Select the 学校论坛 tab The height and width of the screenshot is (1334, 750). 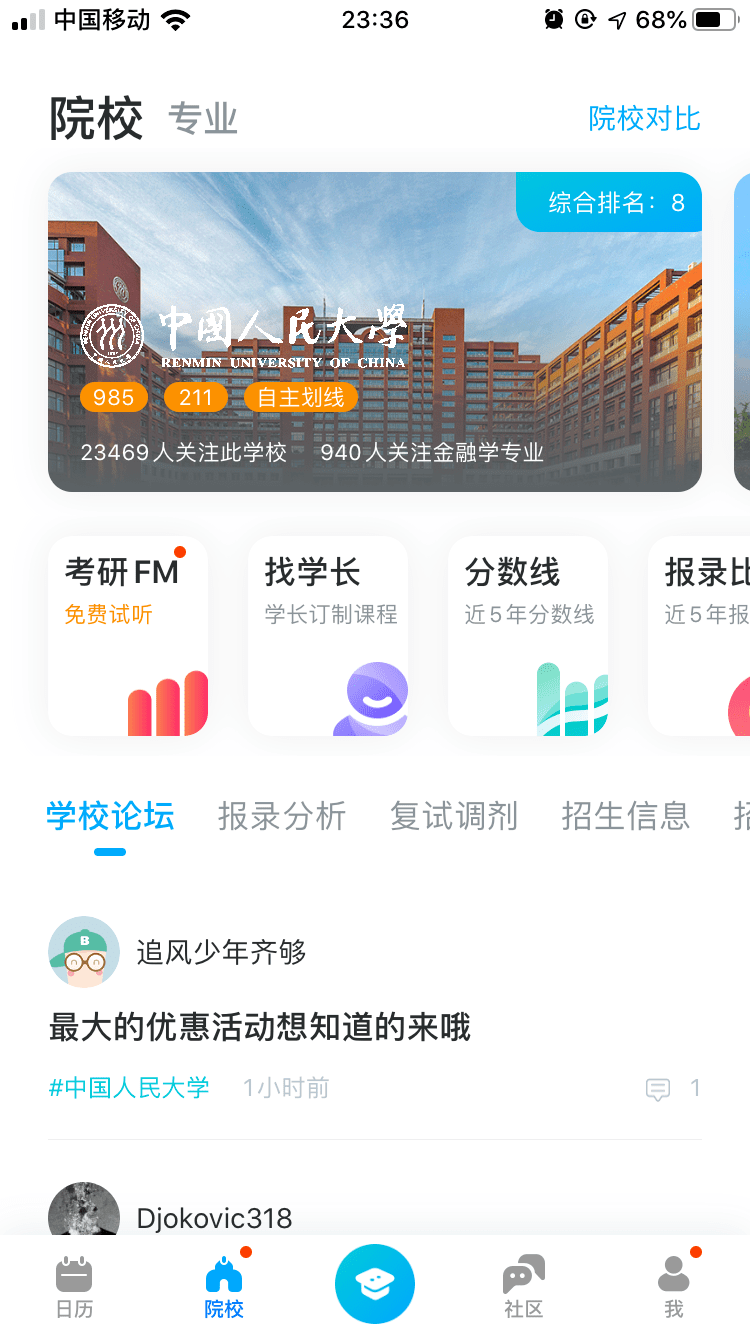tap(110, 816)
